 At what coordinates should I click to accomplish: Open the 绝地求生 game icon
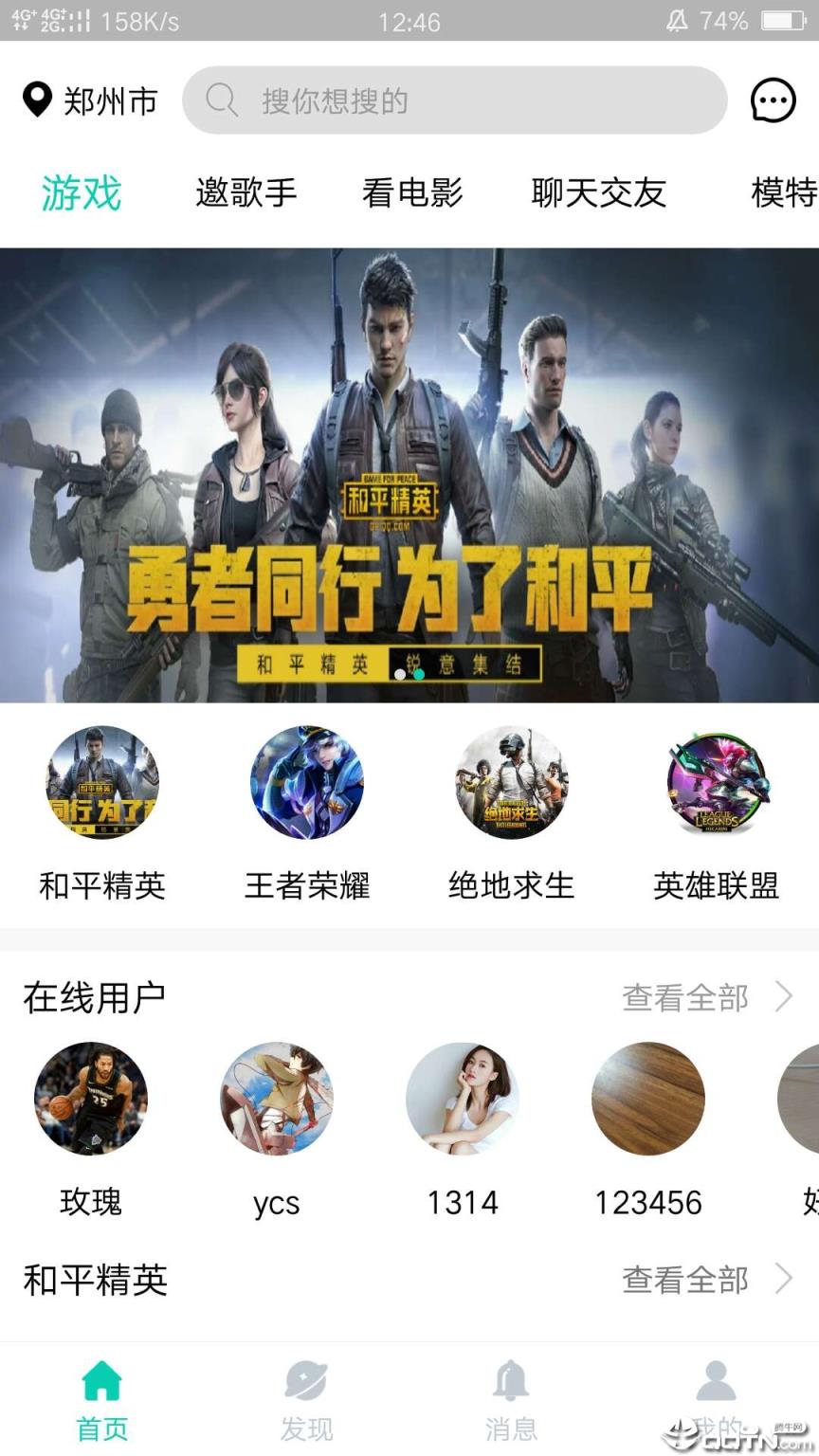(x=512, y=782)
